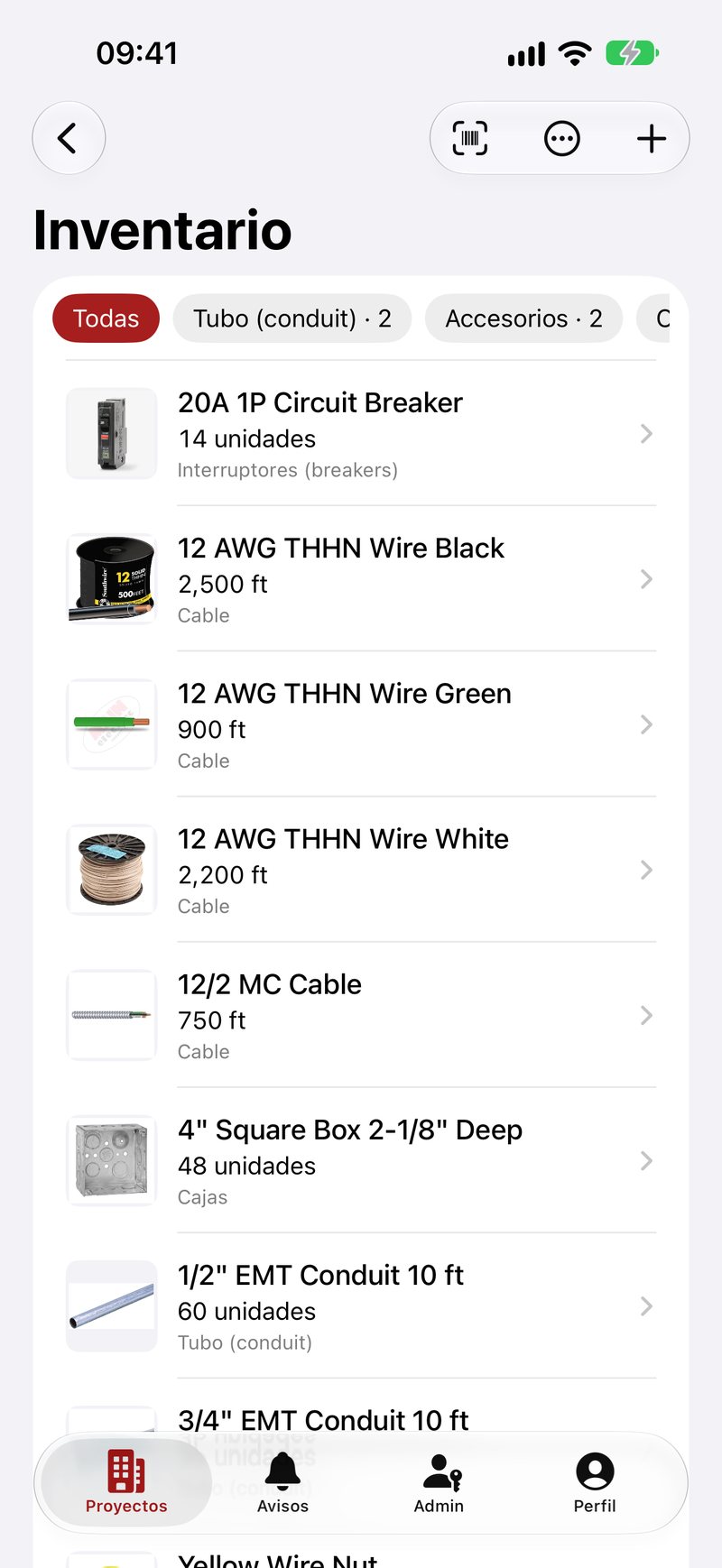Image resolution: width=722 pixels, height=1568 pixels.
Task: Filter by Tubo (conduit) category
Action: point(292,318)
